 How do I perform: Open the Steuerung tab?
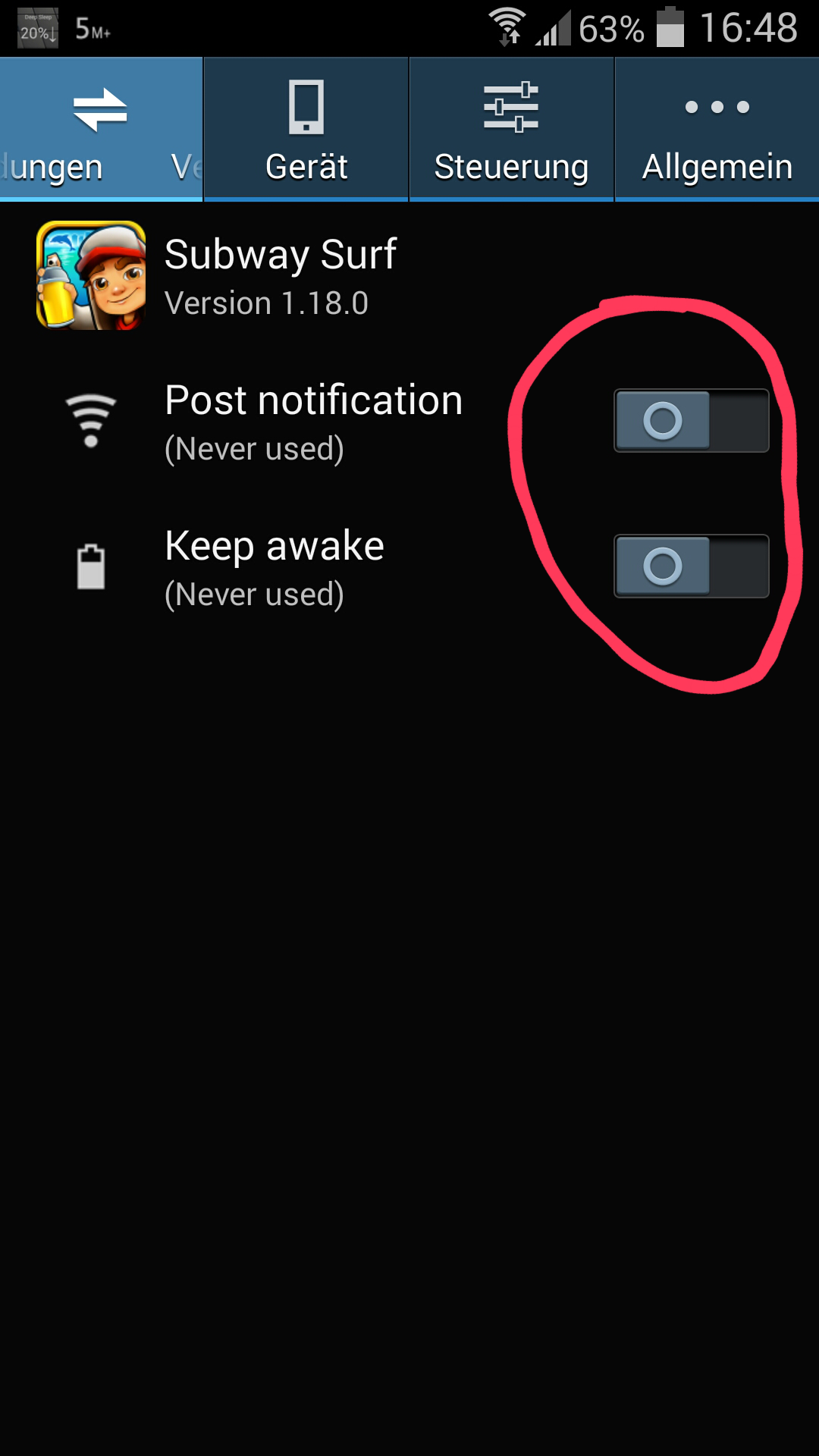click(x=511, y=129)
